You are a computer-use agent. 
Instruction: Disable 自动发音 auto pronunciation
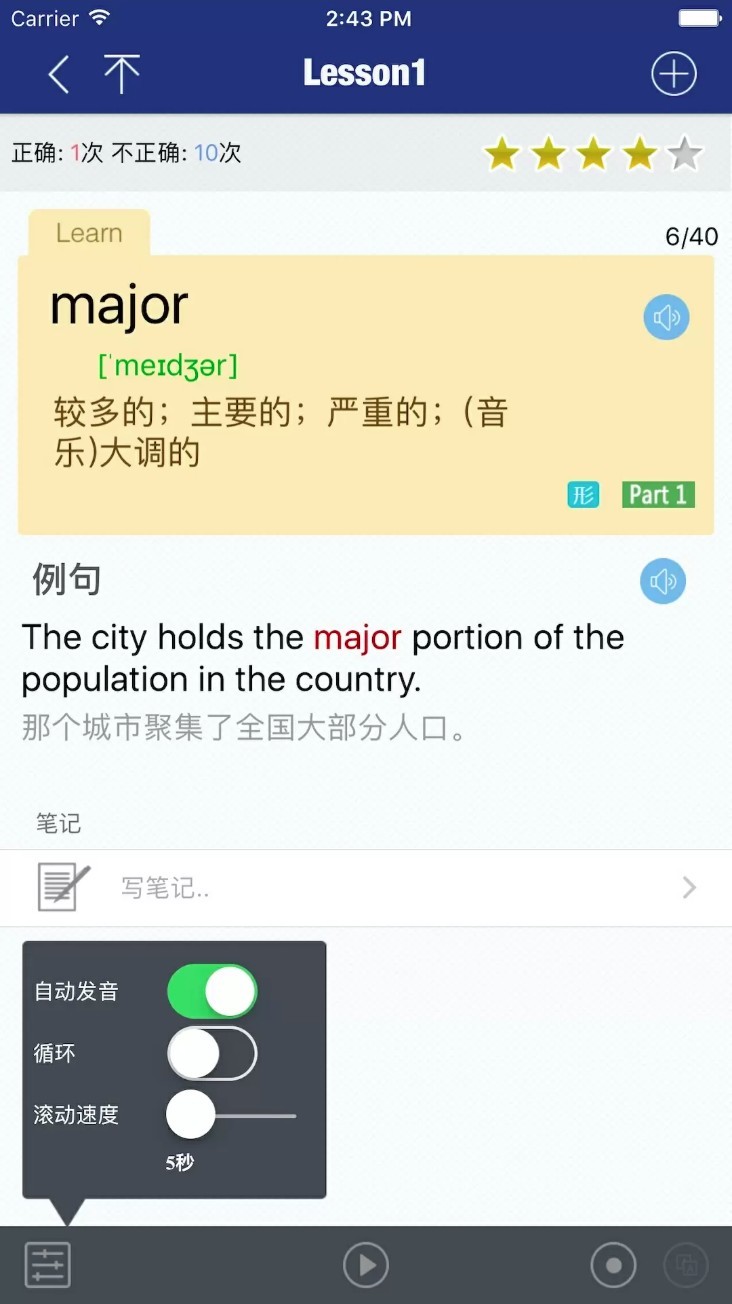[212, 991]
